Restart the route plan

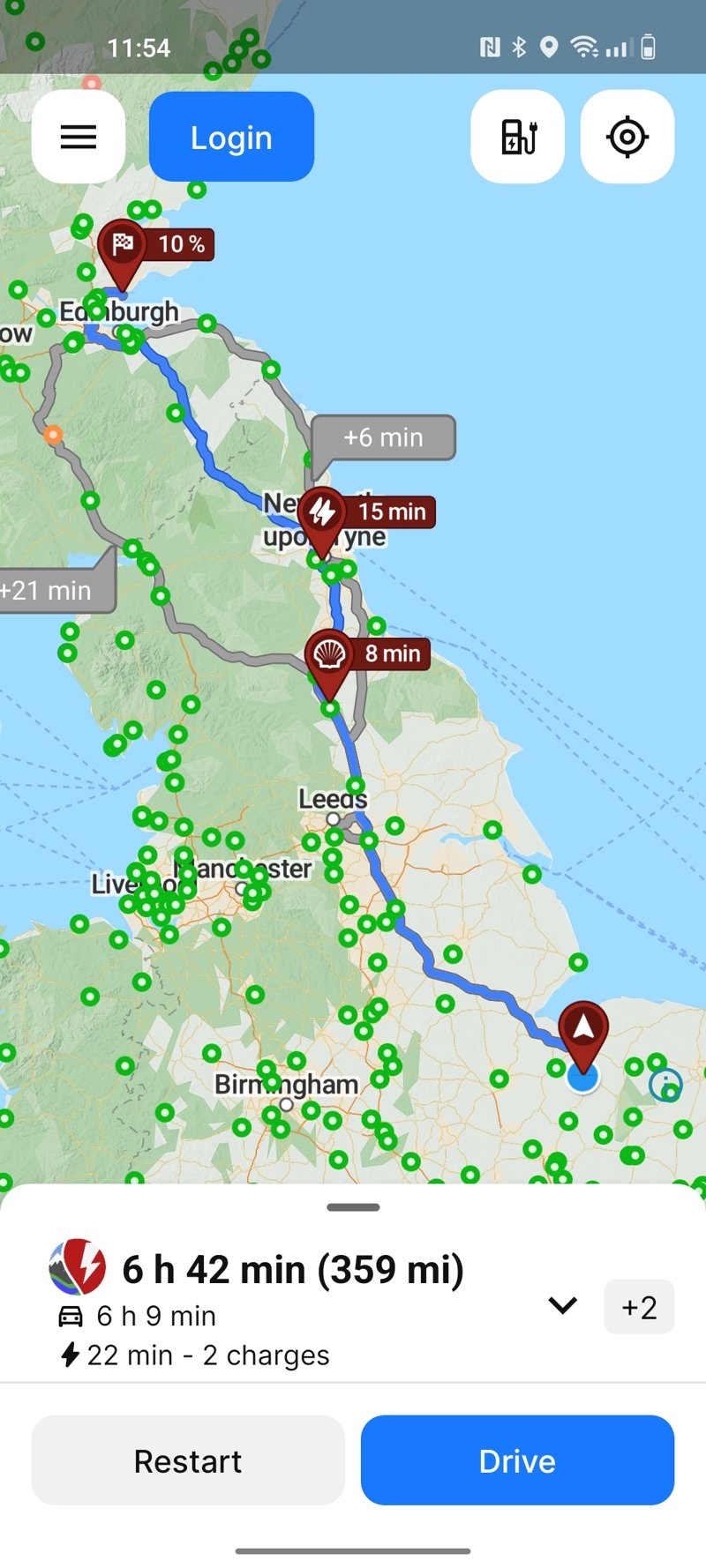tap(188, 1460)
